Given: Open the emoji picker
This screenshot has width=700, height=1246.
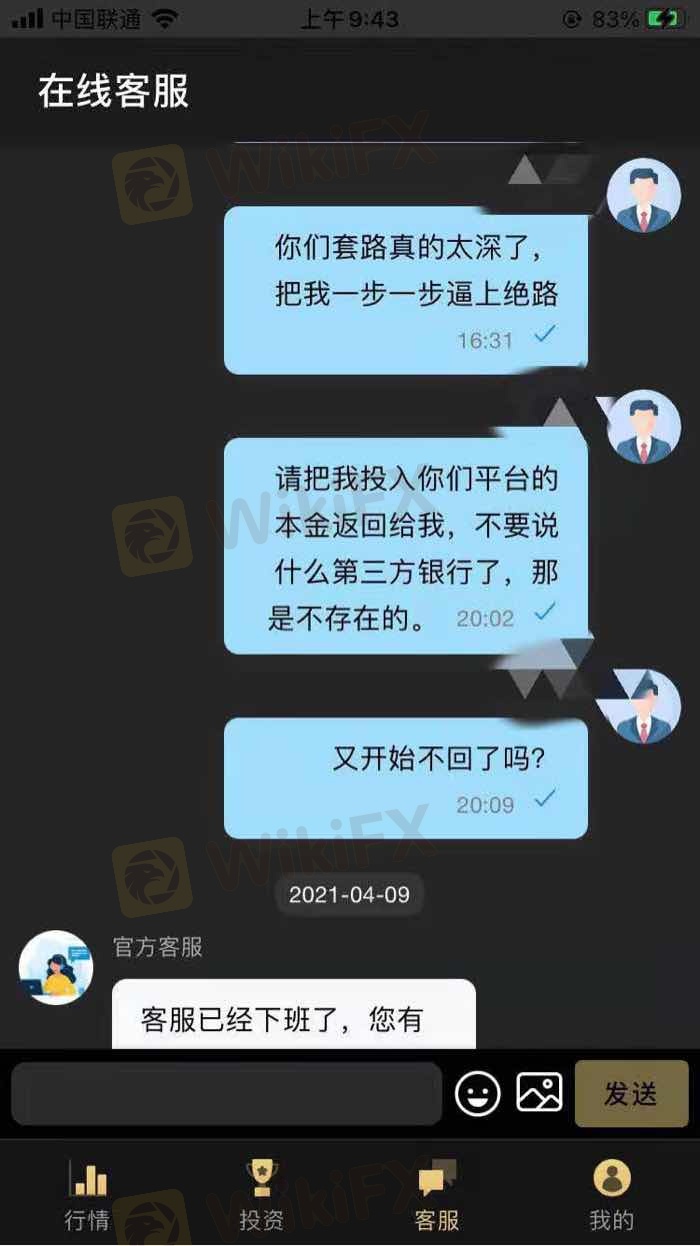Looking at the screenshot, I should click(x=478, y=1093).
